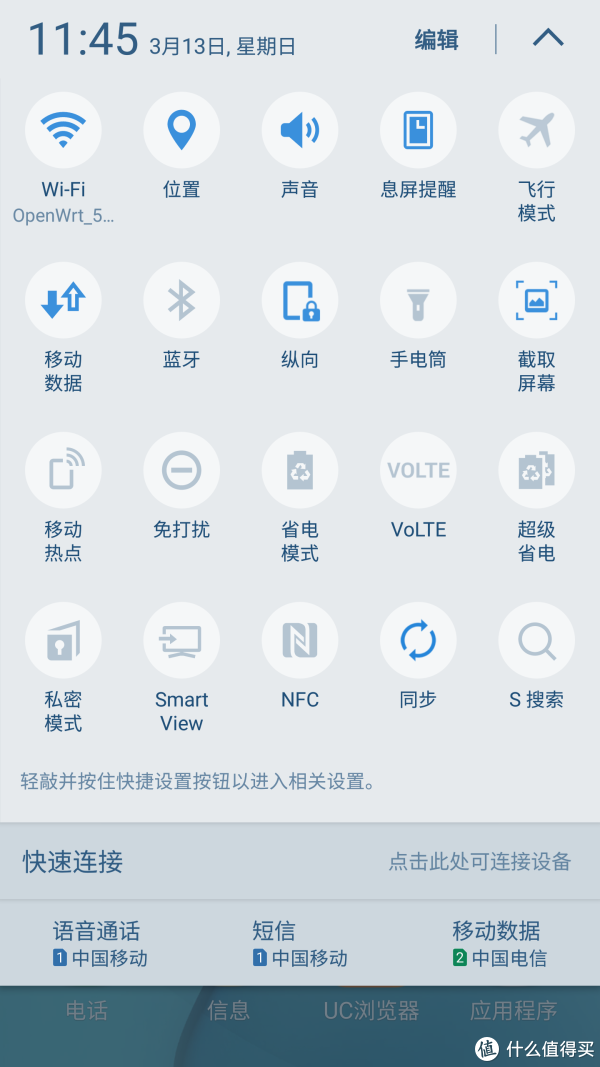Open S 搜索 finder
Viewport: 600px width, 1067px height.
pyautogui.click(x=537, y=640)
